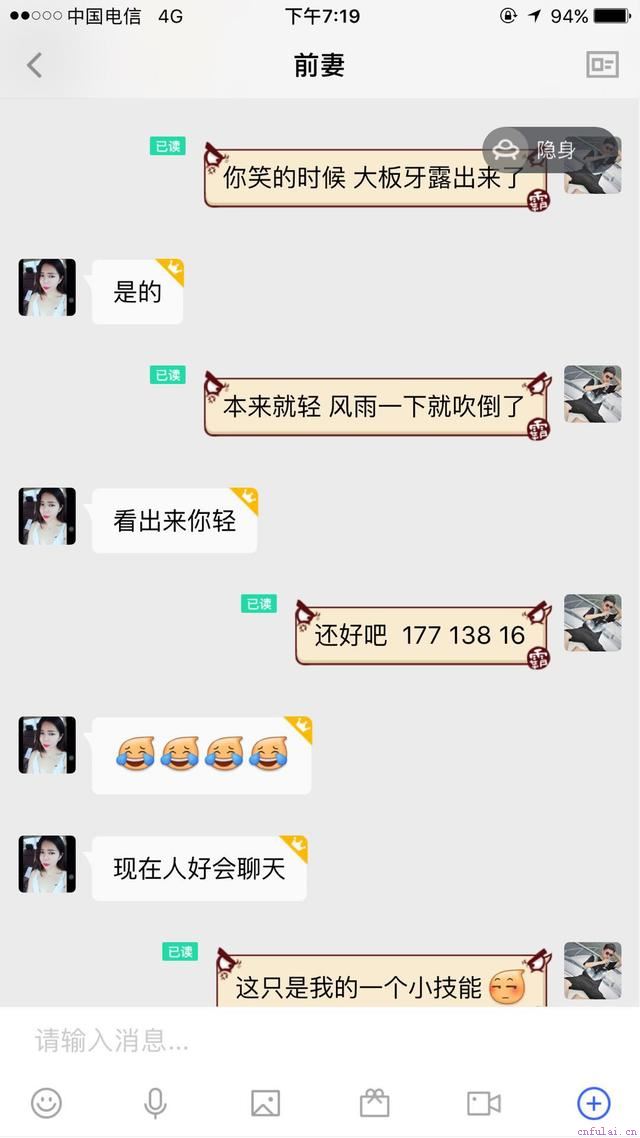
Task: Toggle the 隐身 stealth mode button
Action: tap(549, 150)
